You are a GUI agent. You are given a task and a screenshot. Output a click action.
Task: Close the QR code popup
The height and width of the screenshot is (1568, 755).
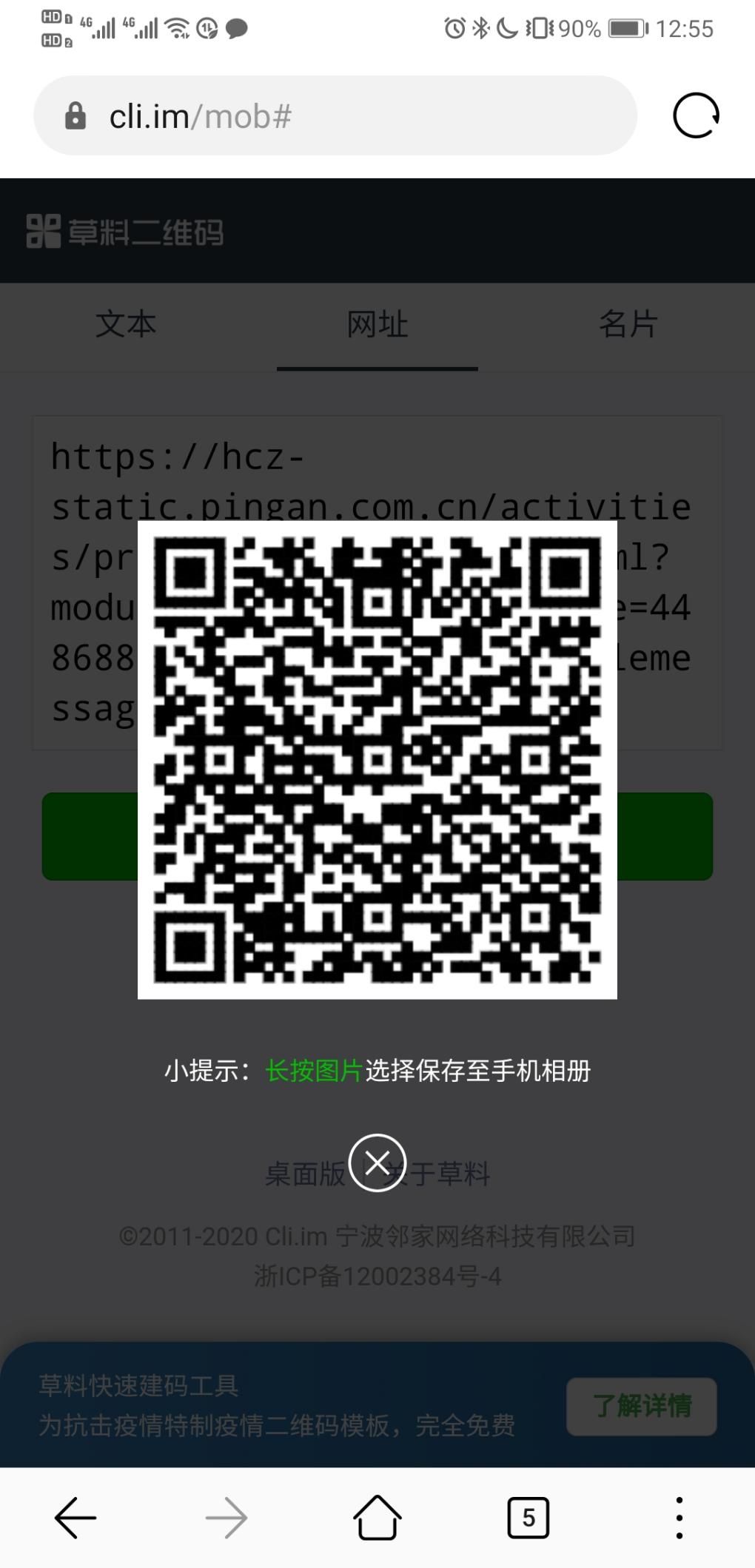377,1162
